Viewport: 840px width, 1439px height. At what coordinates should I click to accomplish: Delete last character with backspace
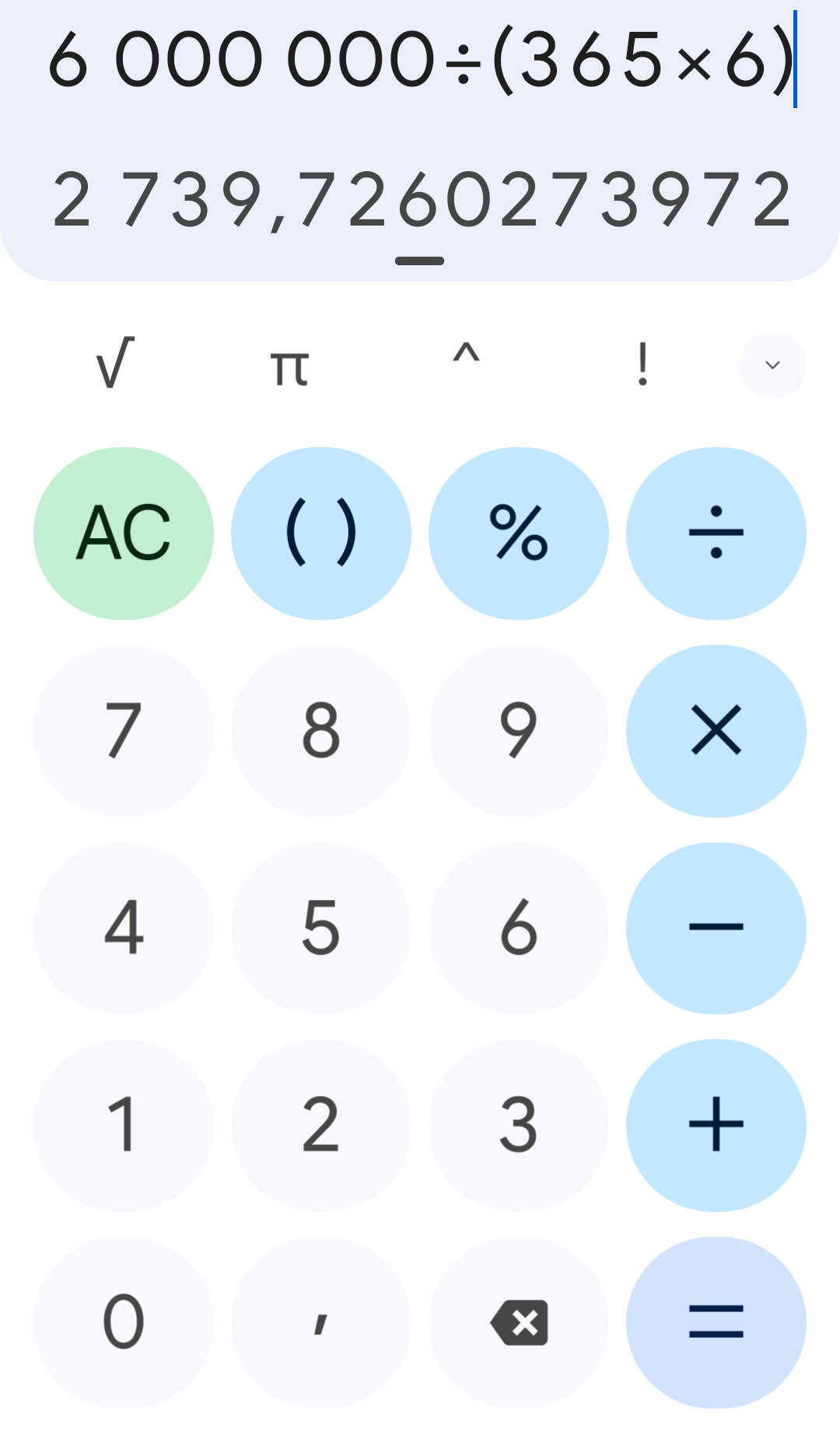point(519,1323)
